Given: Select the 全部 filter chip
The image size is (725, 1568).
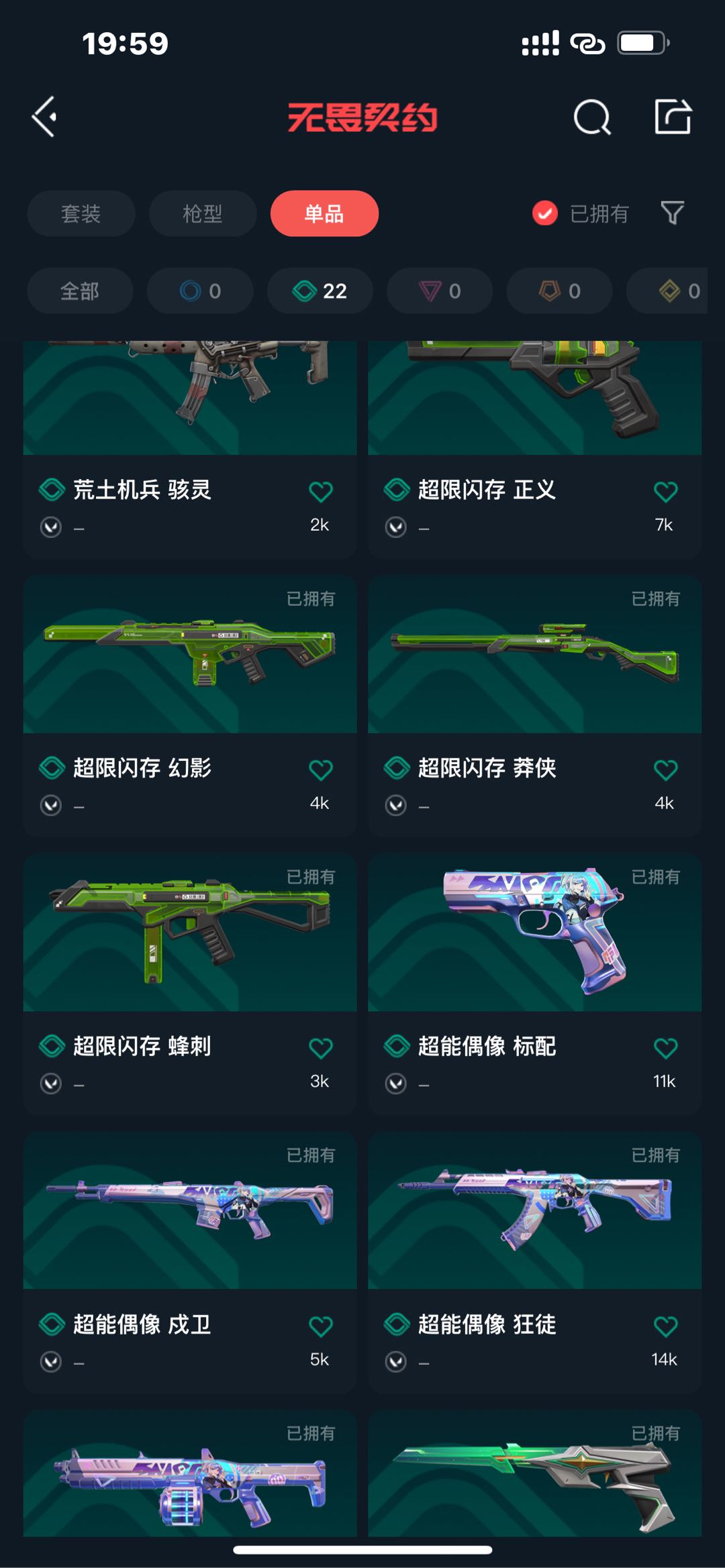Looking at the screenshot, I should pos(80,291).
